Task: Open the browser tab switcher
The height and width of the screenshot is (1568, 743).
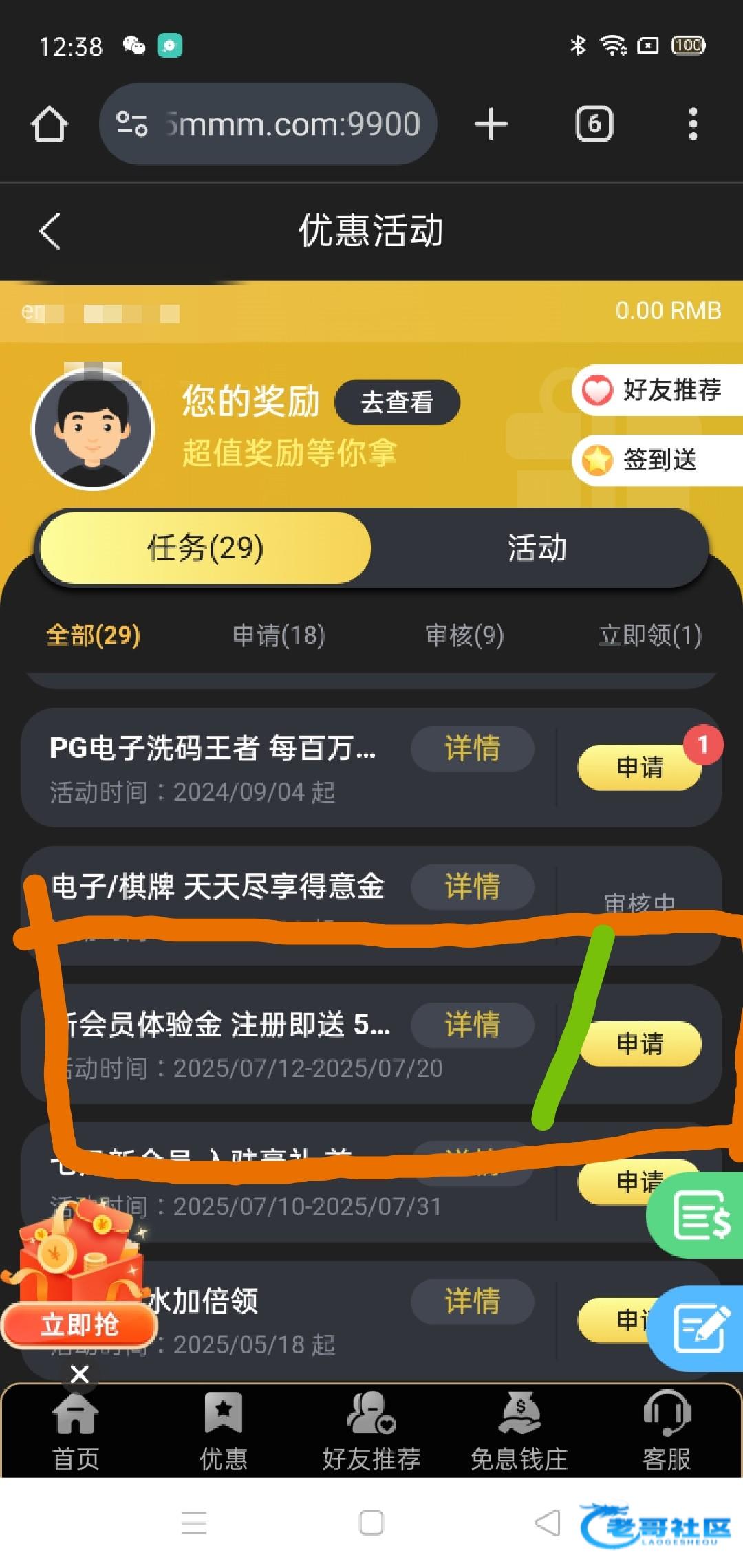Action: click(594, 124)
